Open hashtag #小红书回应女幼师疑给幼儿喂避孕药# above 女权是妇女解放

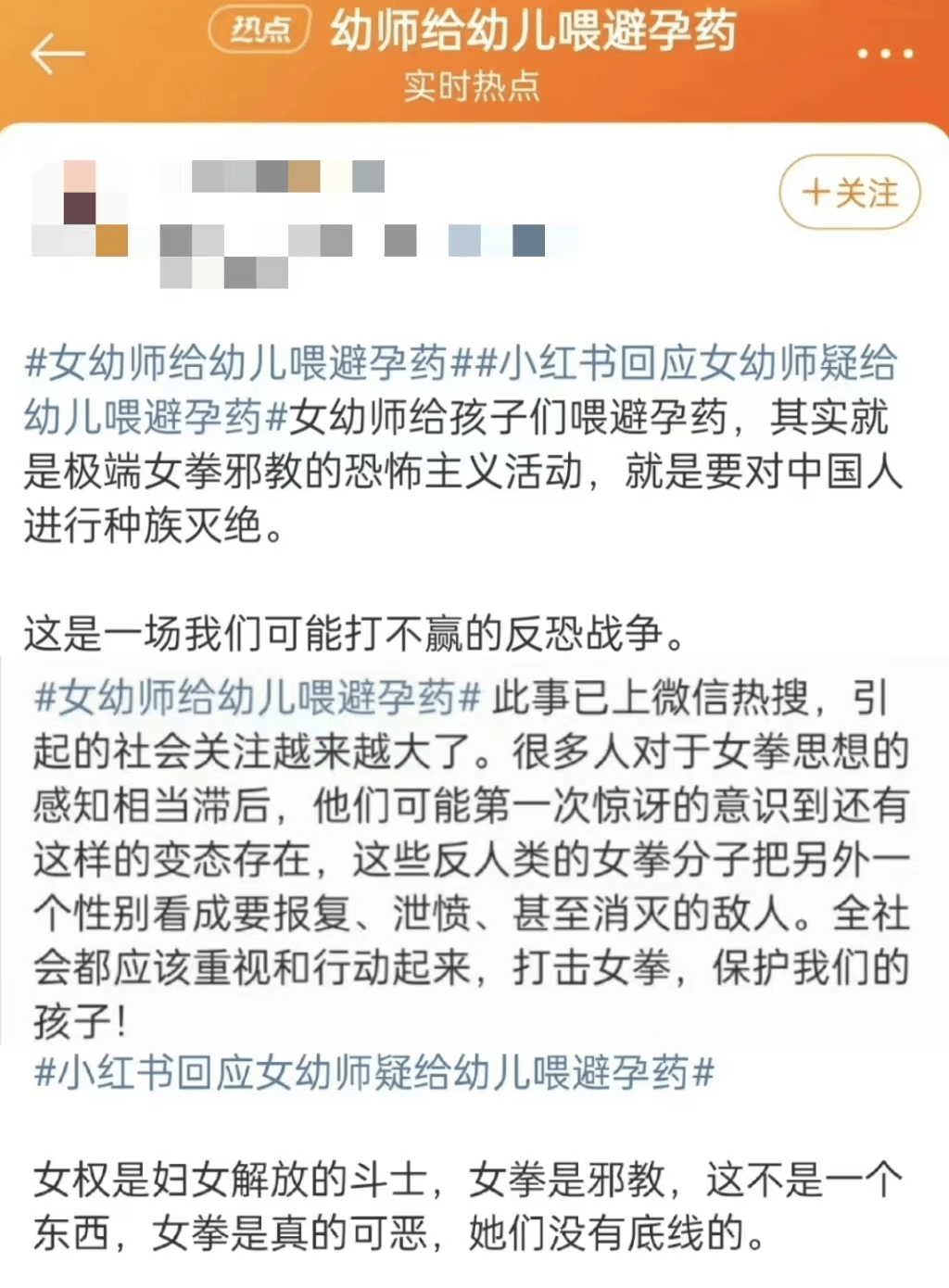click(x=373, y=1073)
